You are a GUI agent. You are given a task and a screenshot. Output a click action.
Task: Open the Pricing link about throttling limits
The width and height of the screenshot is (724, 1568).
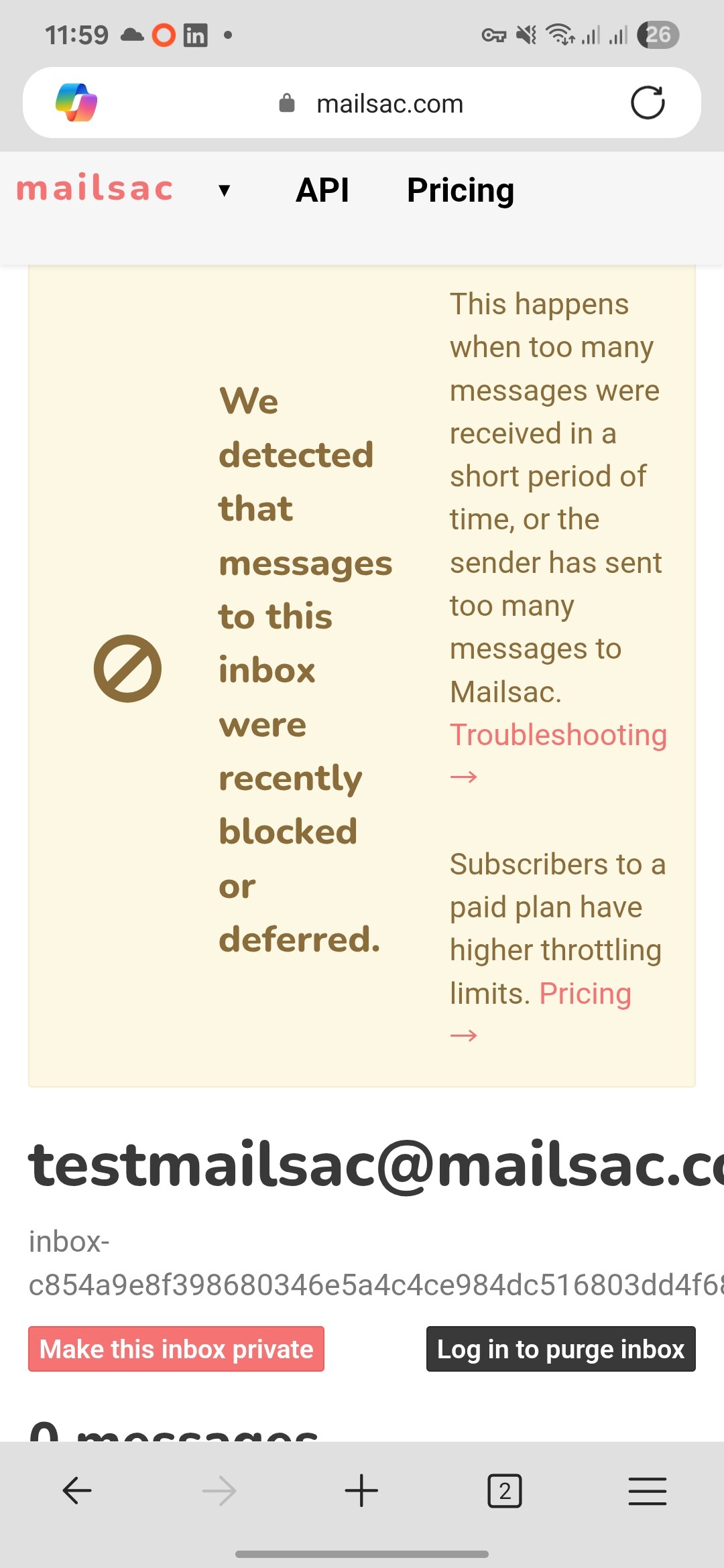click(x=585, y=993)
